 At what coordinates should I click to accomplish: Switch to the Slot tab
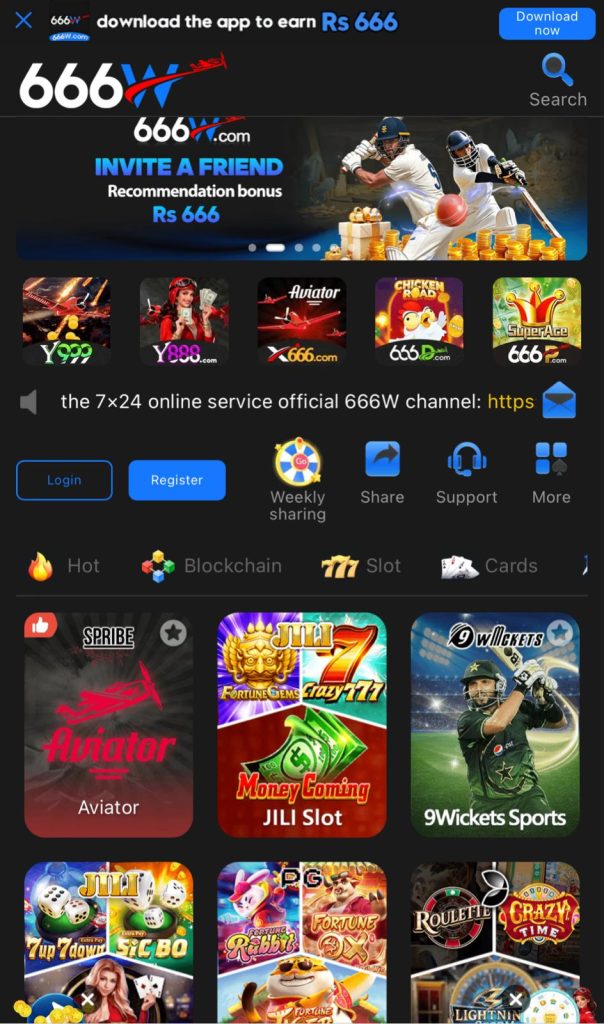tap(361, 566)
